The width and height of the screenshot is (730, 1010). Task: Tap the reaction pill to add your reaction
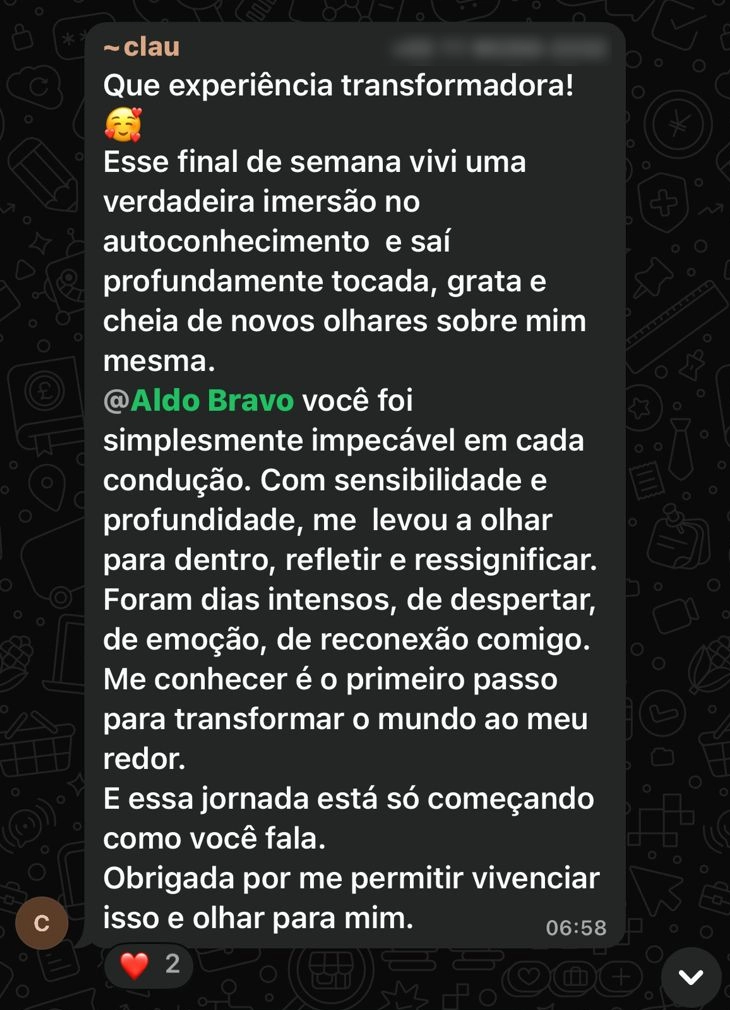(148, 966)
